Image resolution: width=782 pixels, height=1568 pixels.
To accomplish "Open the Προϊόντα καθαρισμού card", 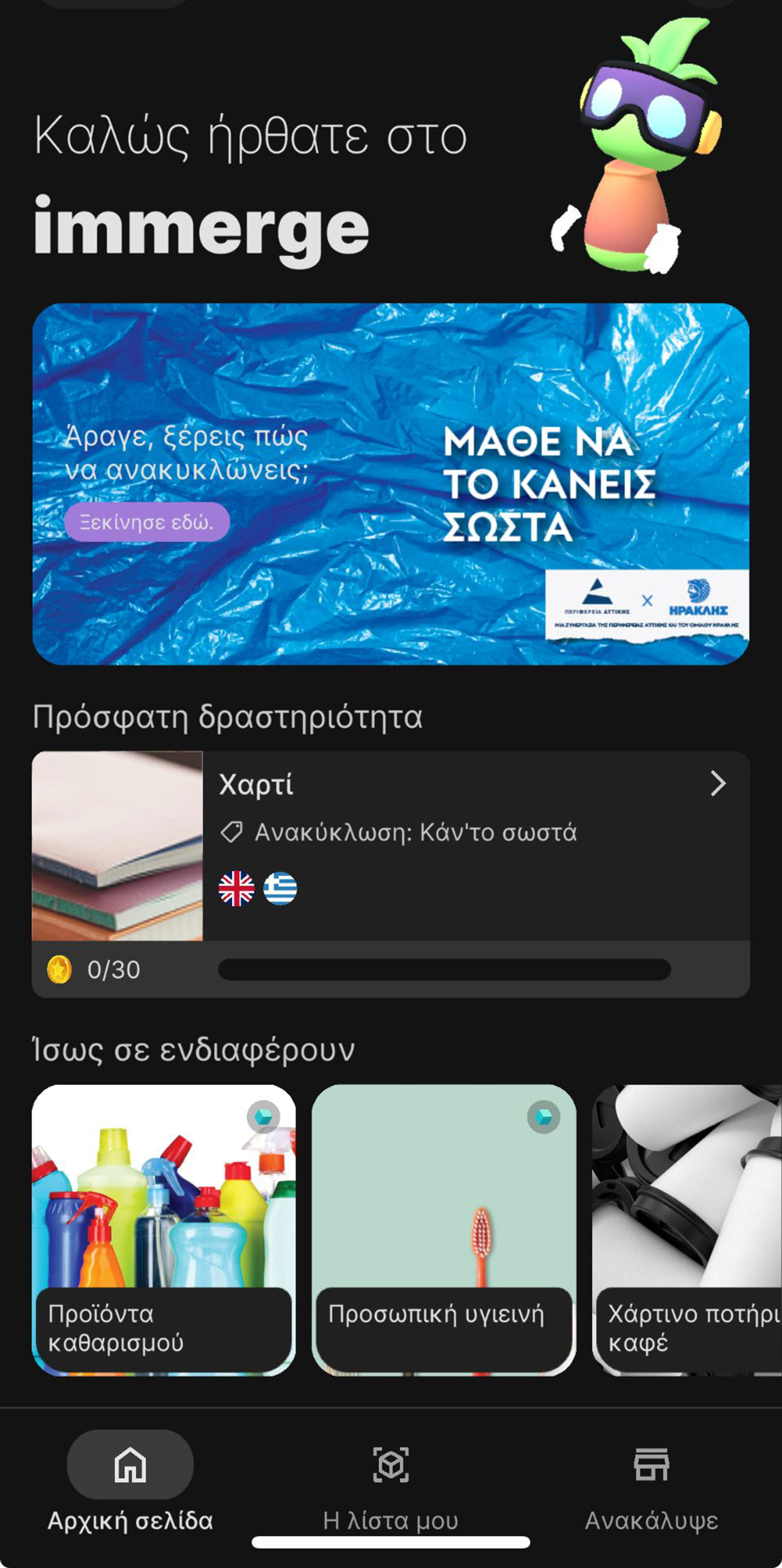I will pos(164,1230).
